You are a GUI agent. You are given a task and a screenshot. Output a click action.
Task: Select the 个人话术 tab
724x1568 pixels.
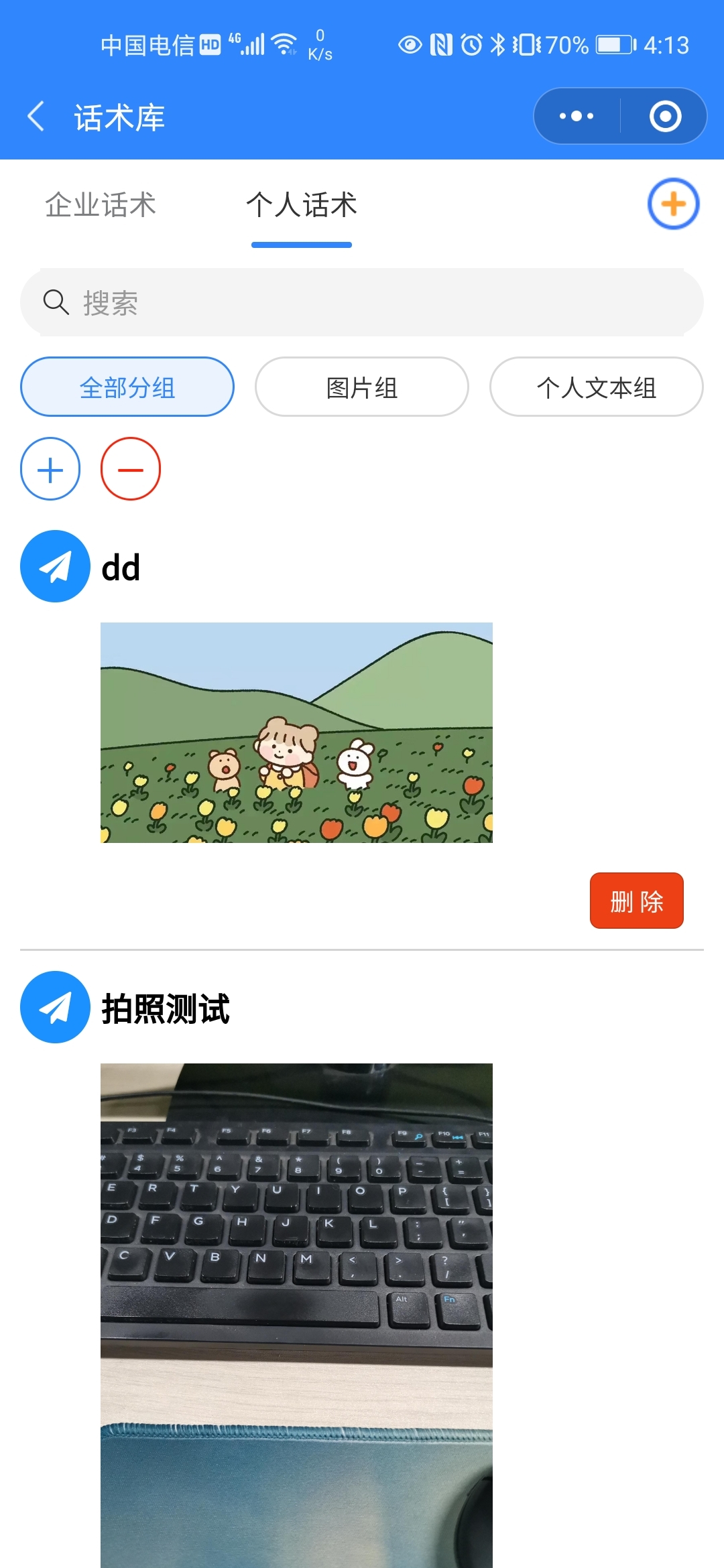[301, 205]
